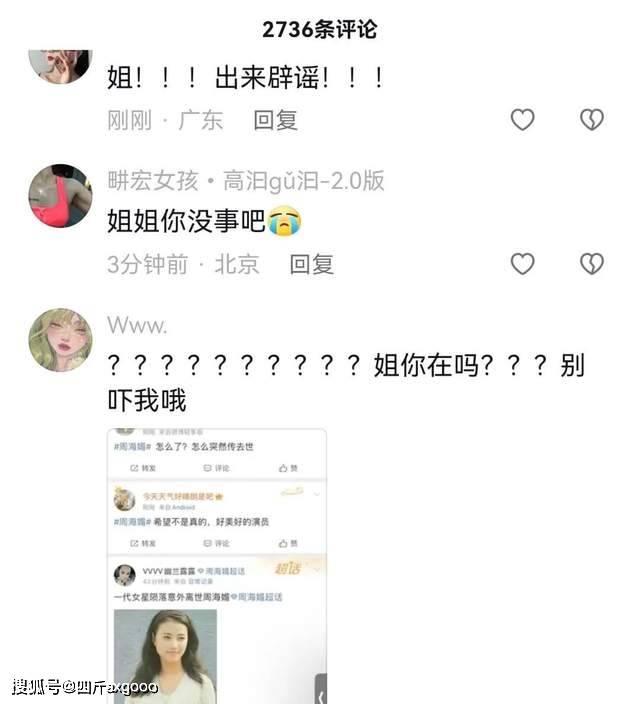Reply to the 出来辟谣 comment
This screenshot has height=704, width=640.
275,120
